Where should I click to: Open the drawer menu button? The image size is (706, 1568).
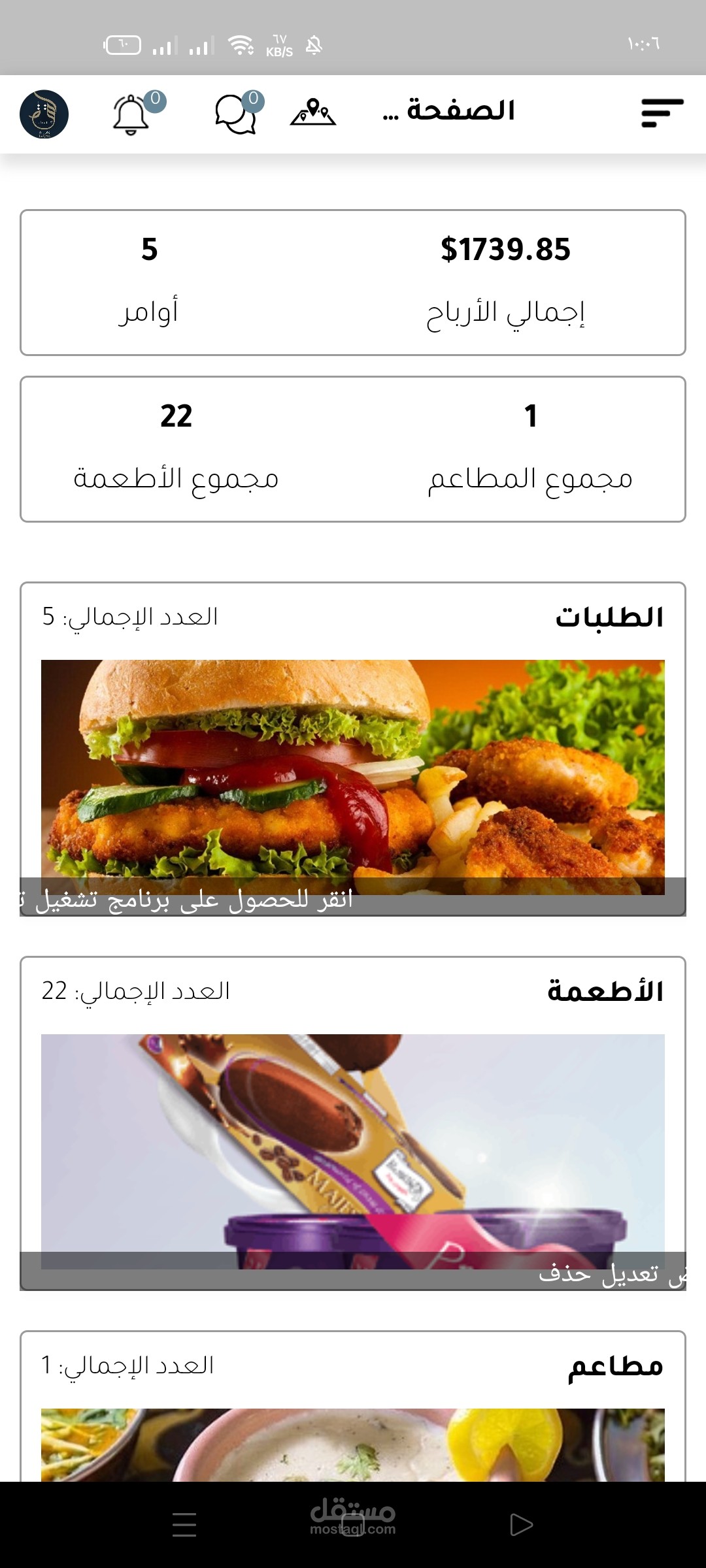[662, 113]
